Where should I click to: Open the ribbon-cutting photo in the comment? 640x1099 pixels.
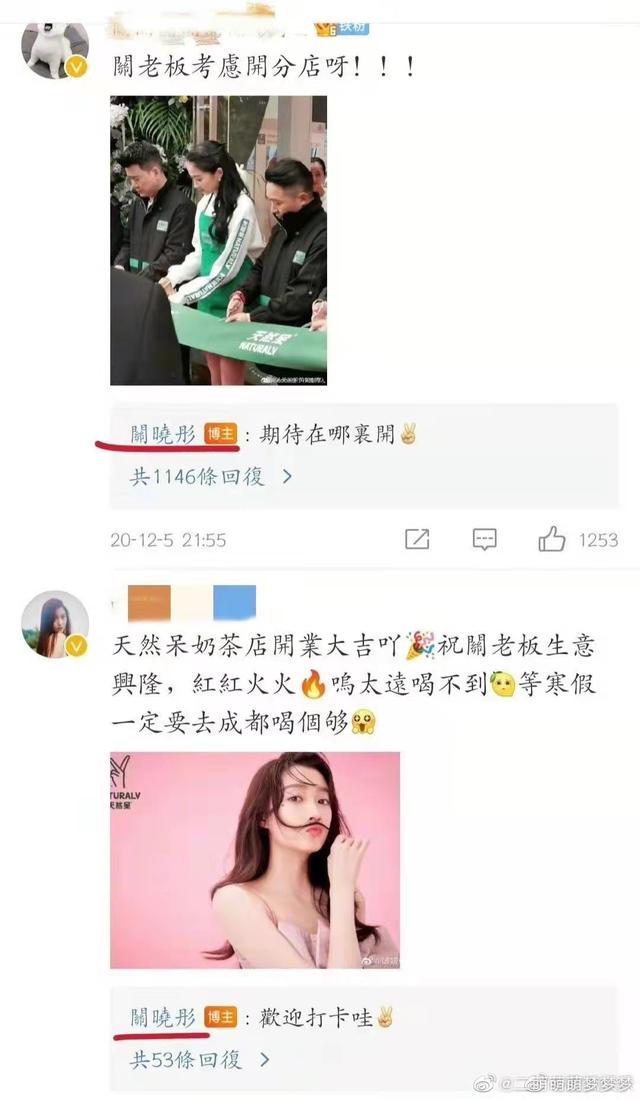coord(218,240)
